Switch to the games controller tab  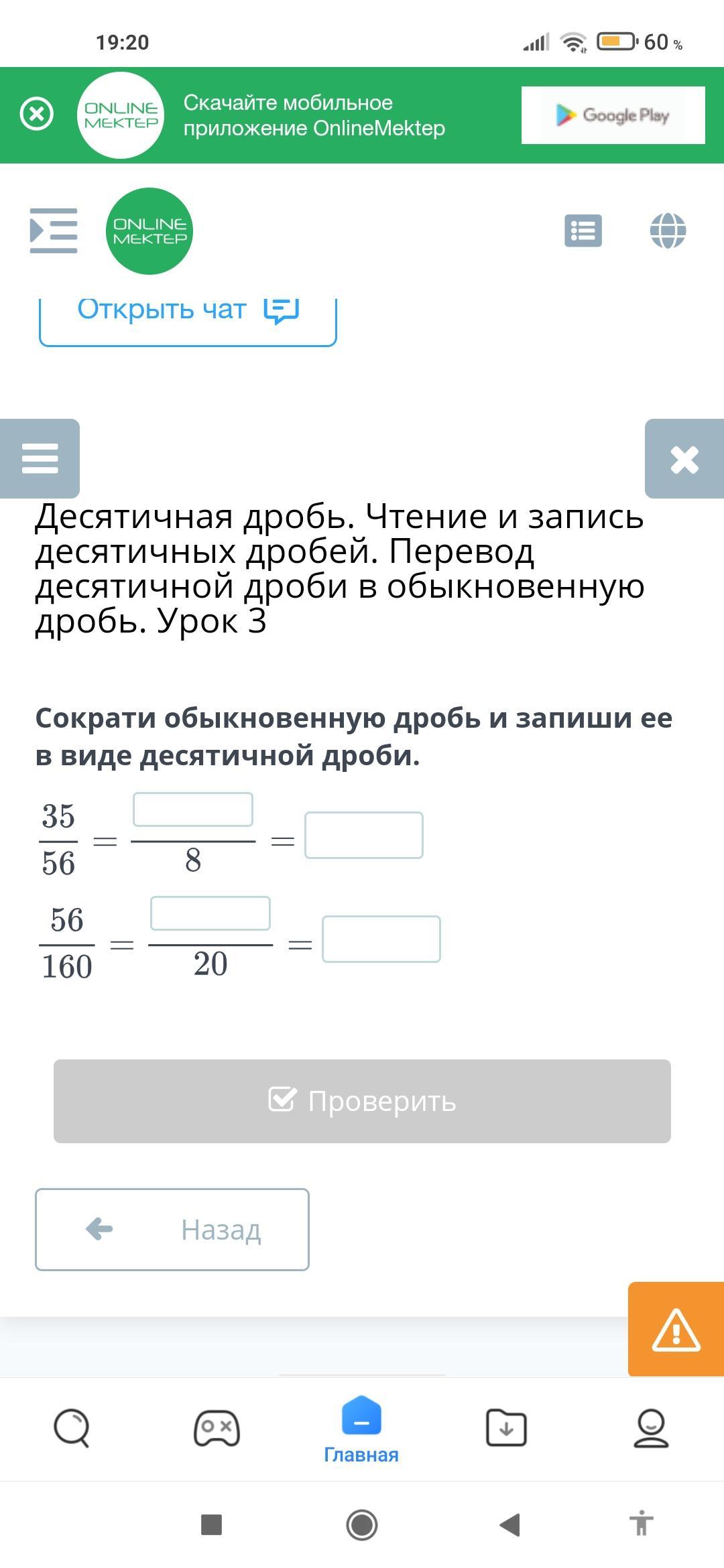pos(217,1428)
